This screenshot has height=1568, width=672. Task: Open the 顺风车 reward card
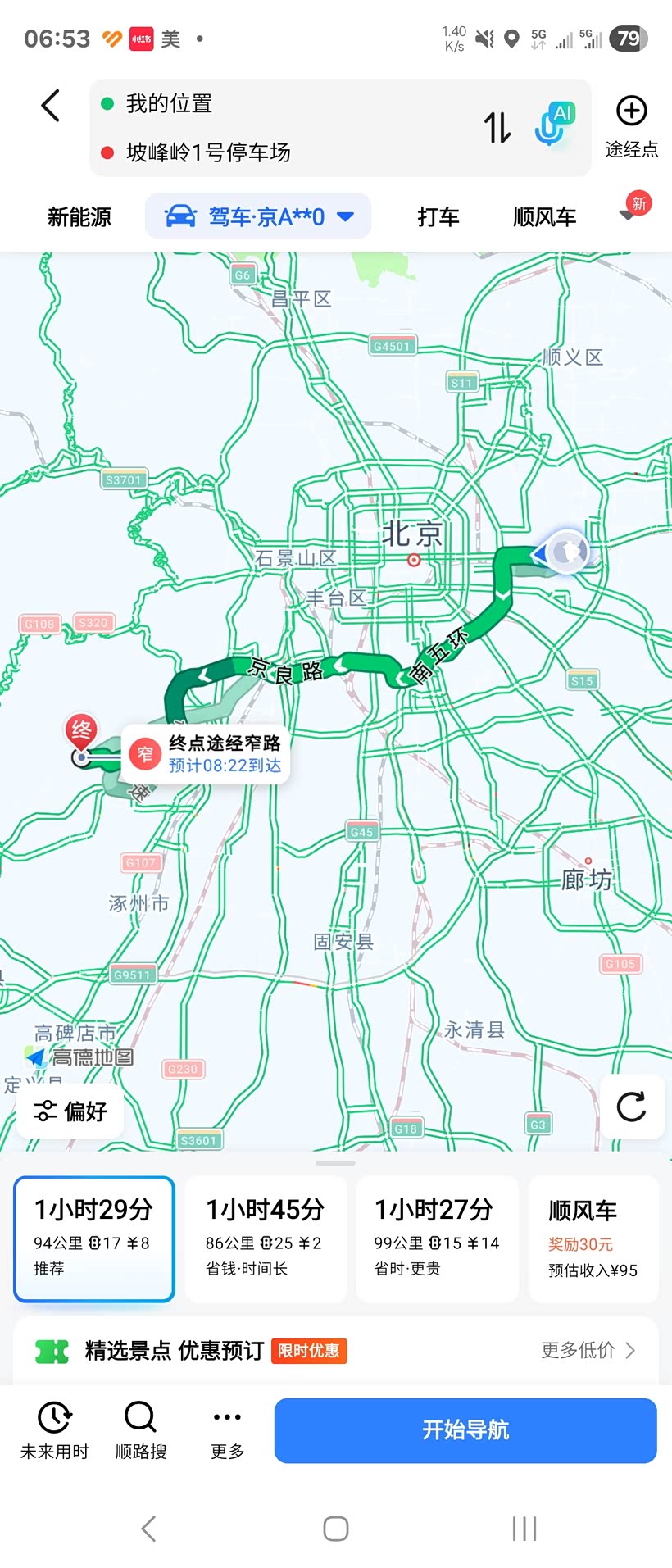click(593, 1238)
